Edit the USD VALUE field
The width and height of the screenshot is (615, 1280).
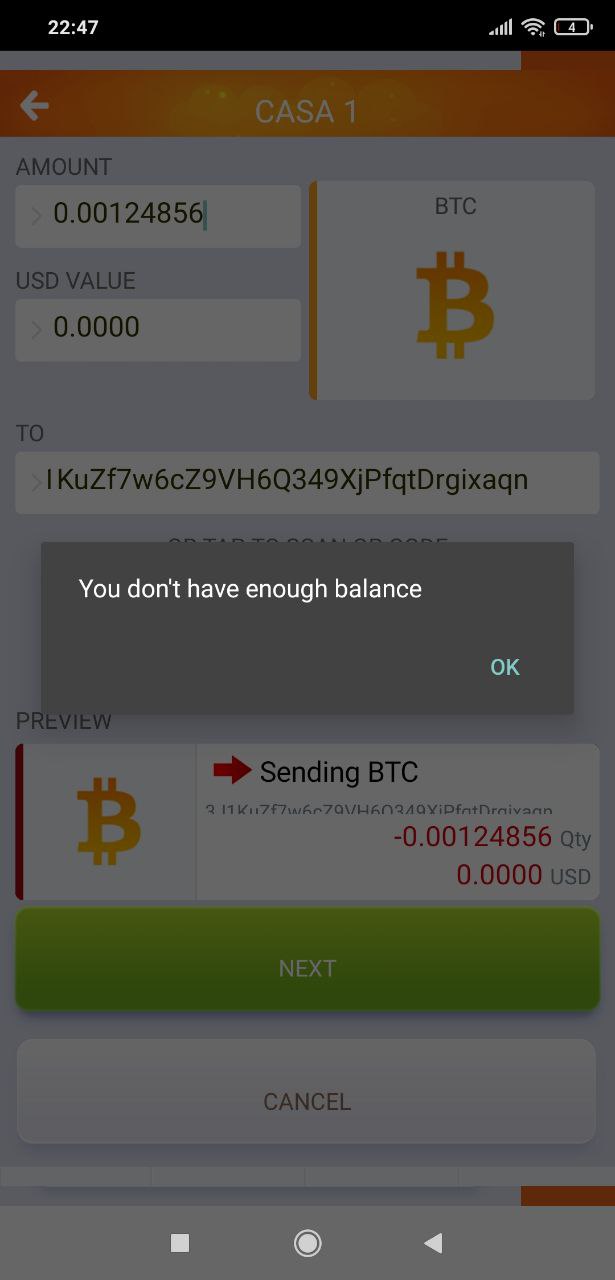158,330
